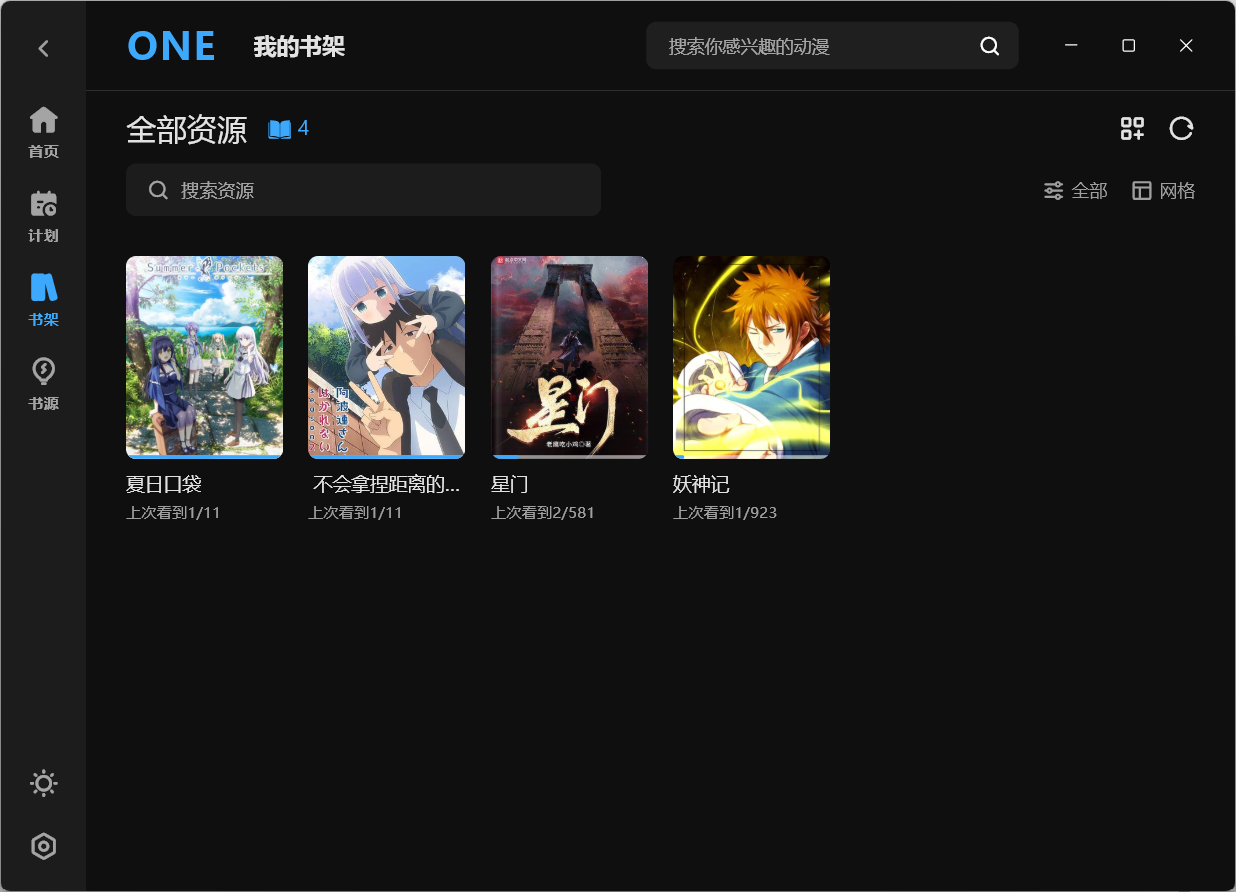Switch to the 首页 tab
This screenshot has width=1236, height=892.
(43, 132)
